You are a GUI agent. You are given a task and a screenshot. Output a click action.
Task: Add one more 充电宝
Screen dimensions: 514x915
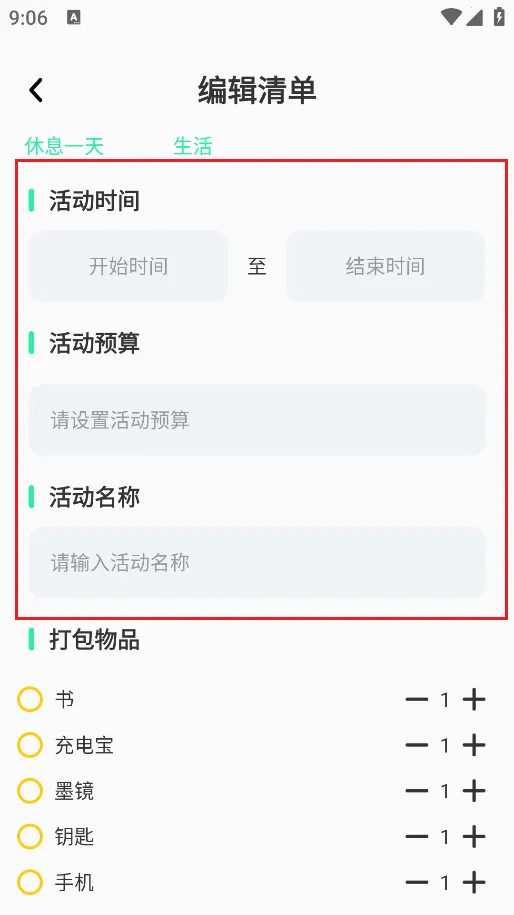pos(474,745)
